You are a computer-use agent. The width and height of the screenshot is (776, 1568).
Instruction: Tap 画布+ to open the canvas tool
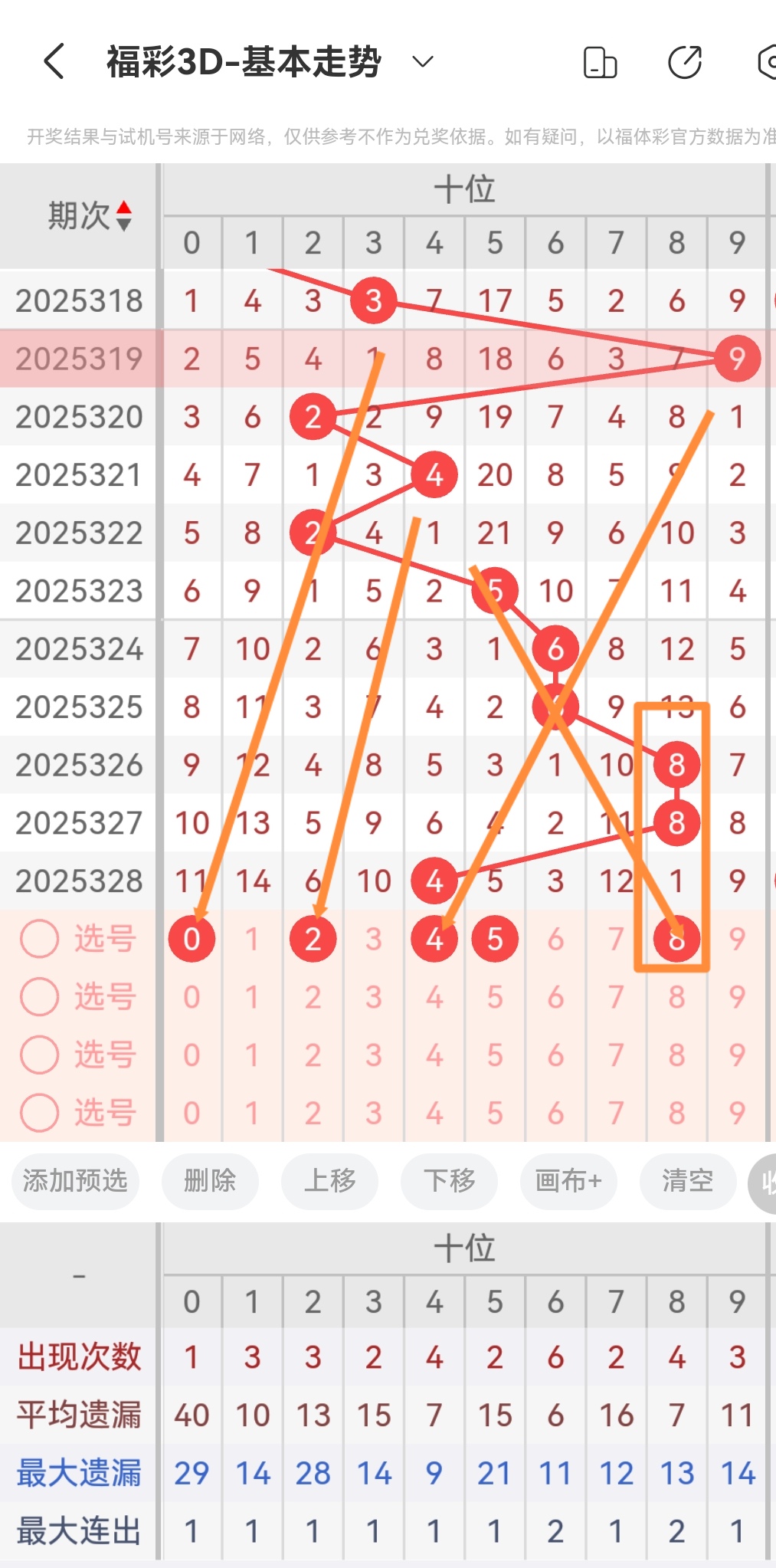click(568, 1182)
